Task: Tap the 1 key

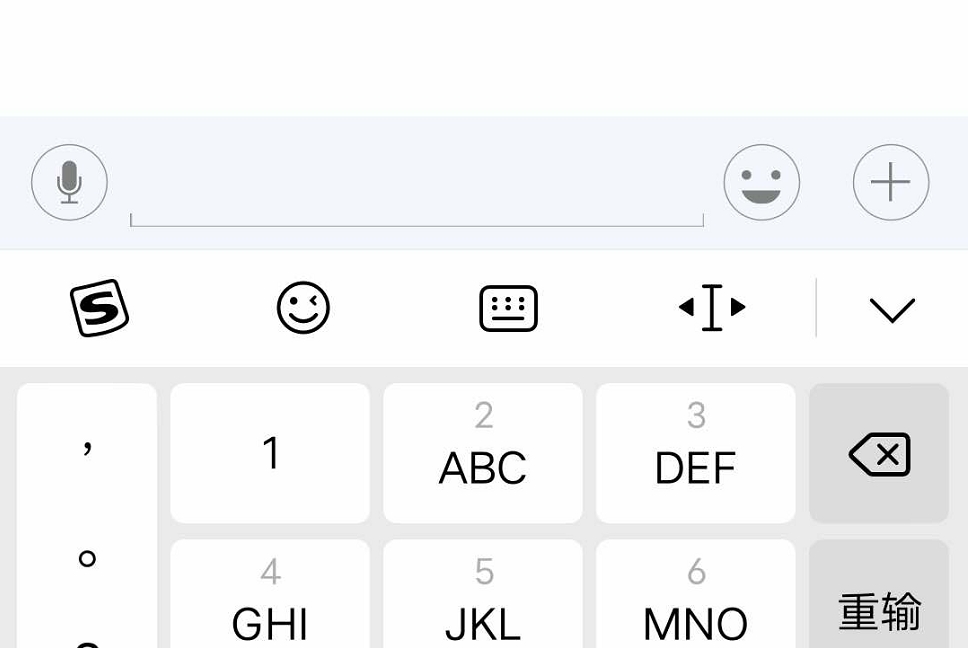Action: [x=270, y=452]
